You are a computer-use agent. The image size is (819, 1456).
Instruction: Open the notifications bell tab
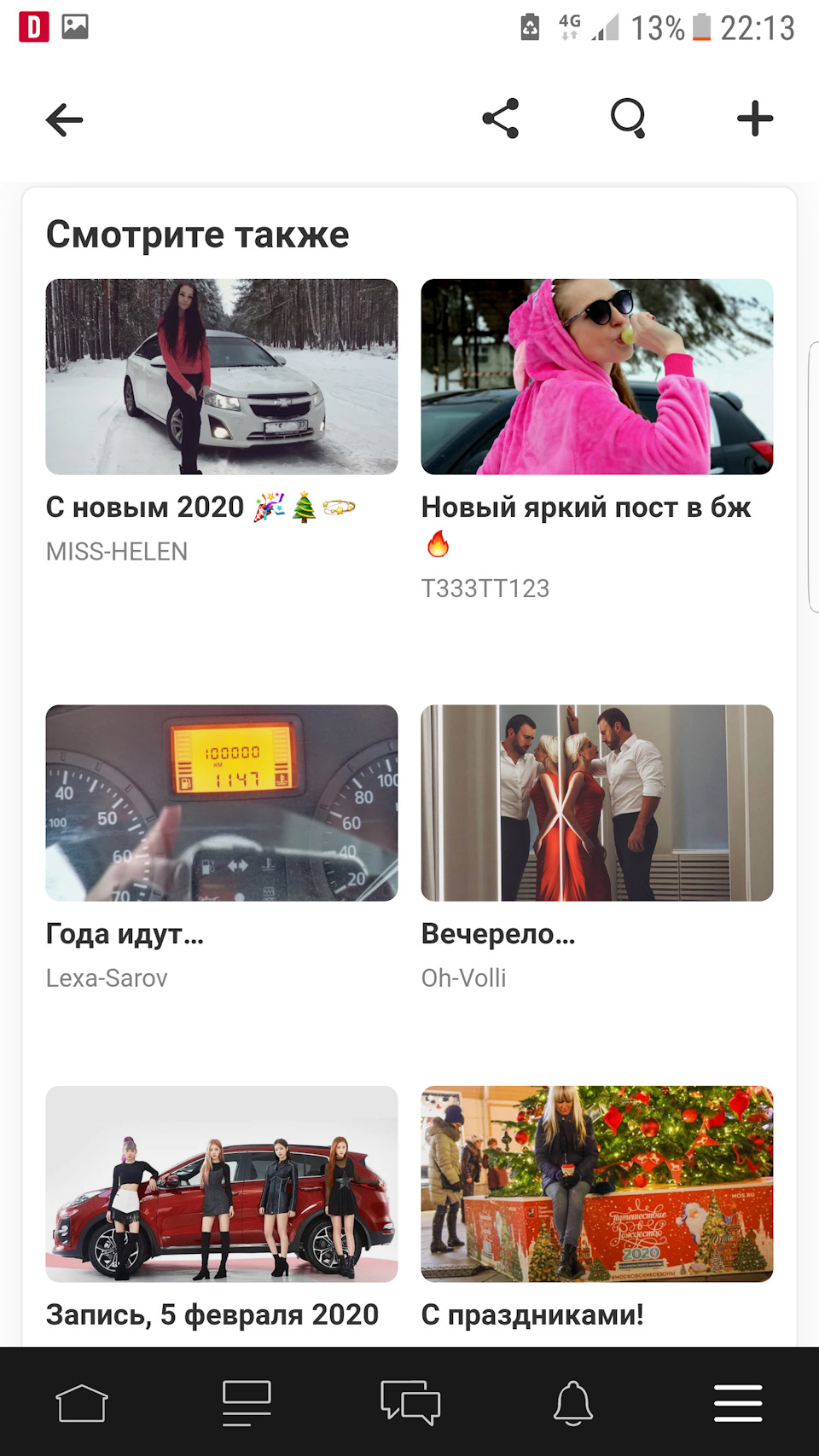point(573,1403)
